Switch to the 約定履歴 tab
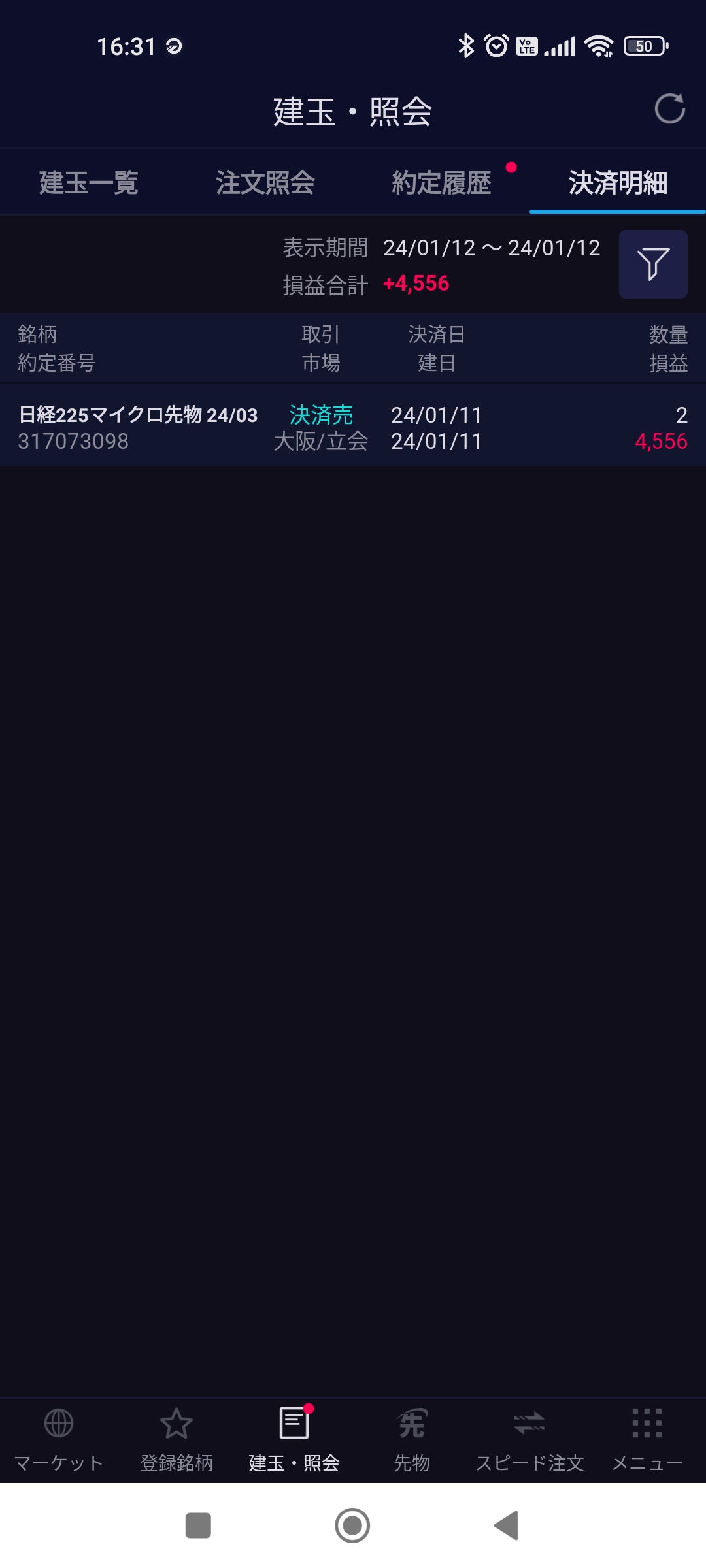 click(x=441, y=182)
